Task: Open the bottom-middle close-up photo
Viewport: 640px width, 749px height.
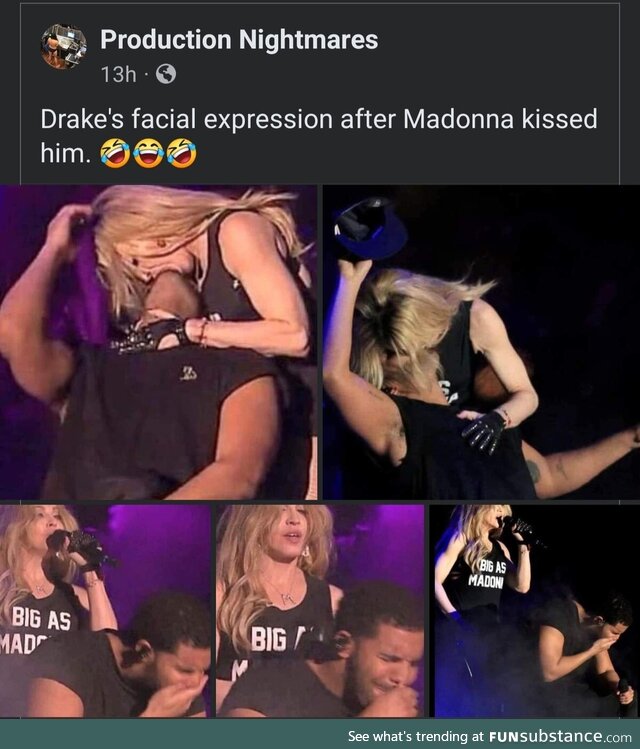Action: pos(320,610)
